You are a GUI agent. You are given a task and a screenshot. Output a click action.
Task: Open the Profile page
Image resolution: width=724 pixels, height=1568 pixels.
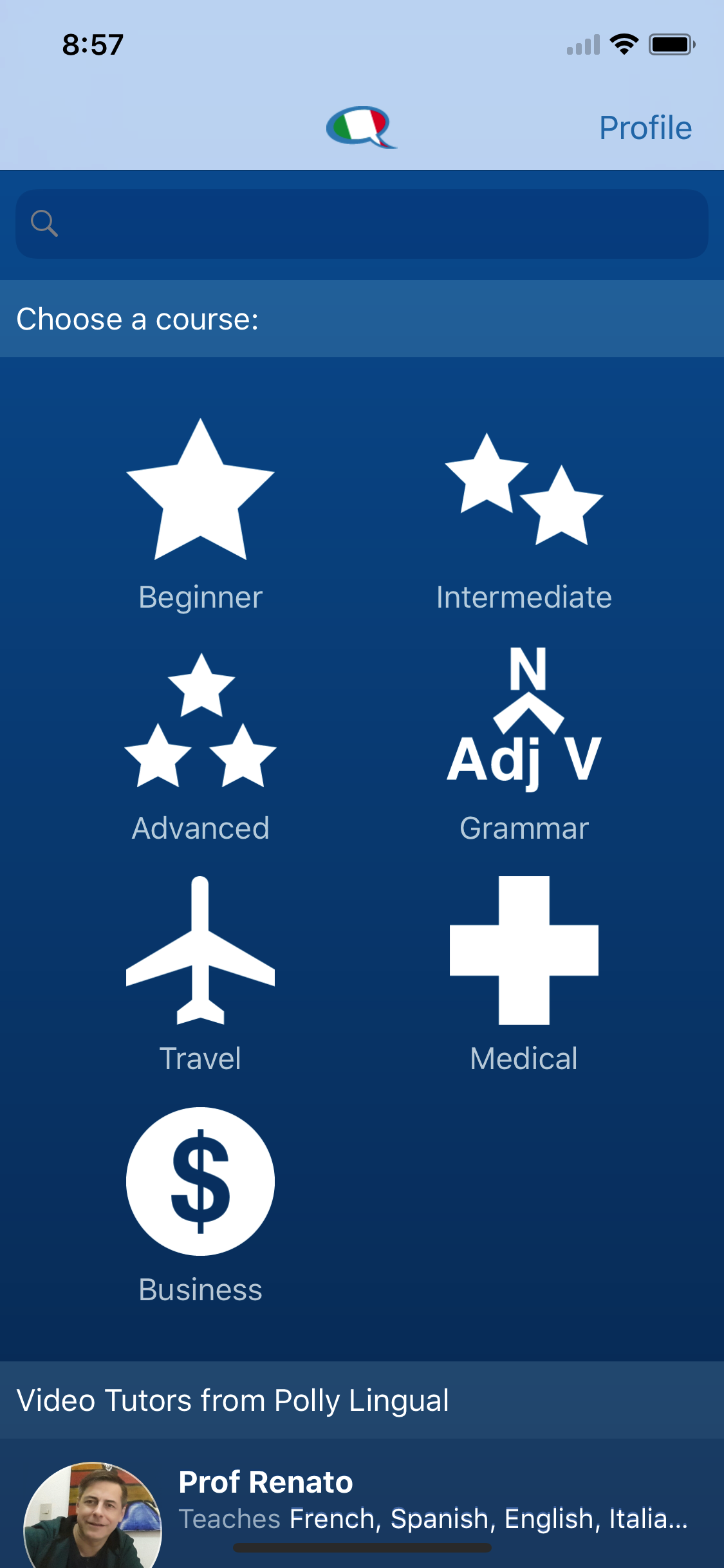(x=645, y=127)
